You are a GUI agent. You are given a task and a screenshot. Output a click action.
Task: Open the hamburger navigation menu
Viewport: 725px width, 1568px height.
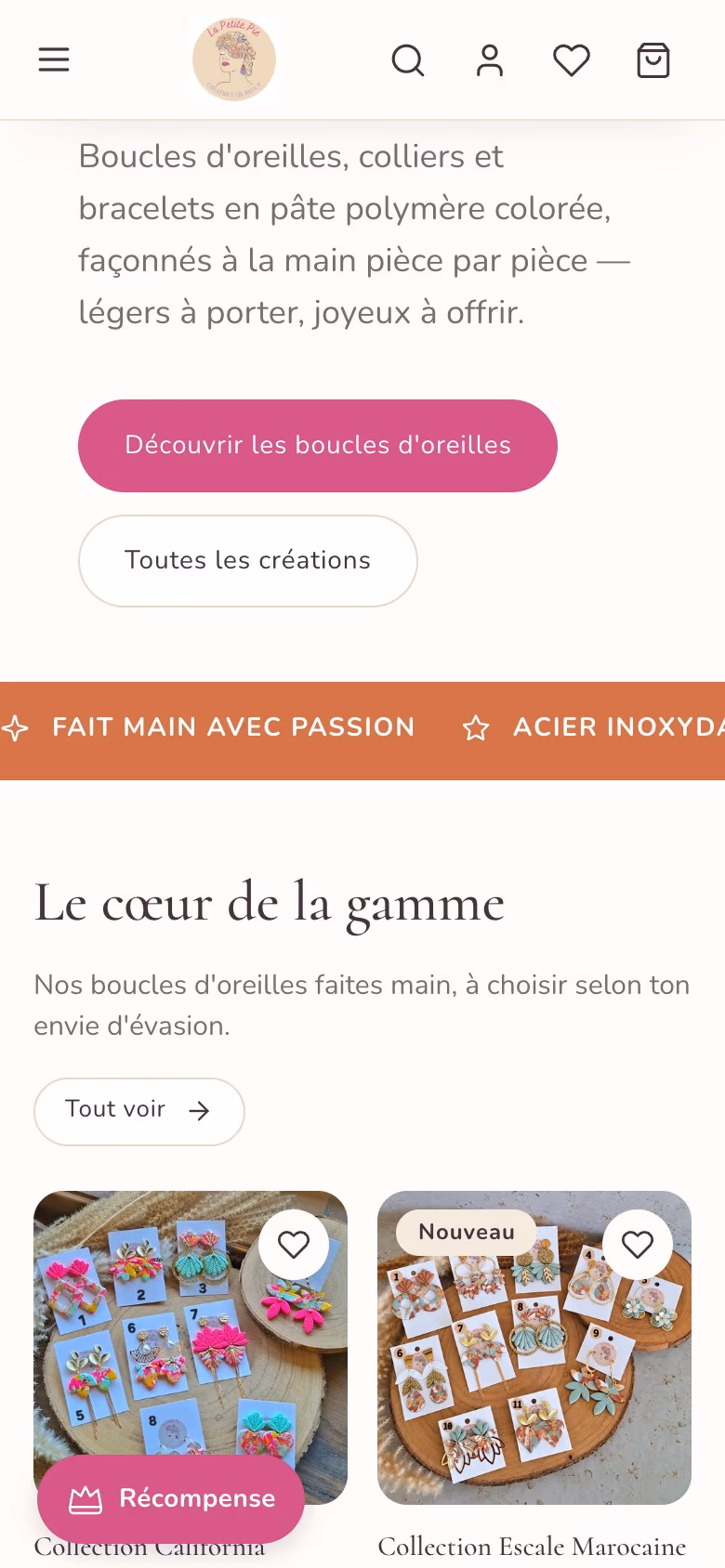point(54,60)
